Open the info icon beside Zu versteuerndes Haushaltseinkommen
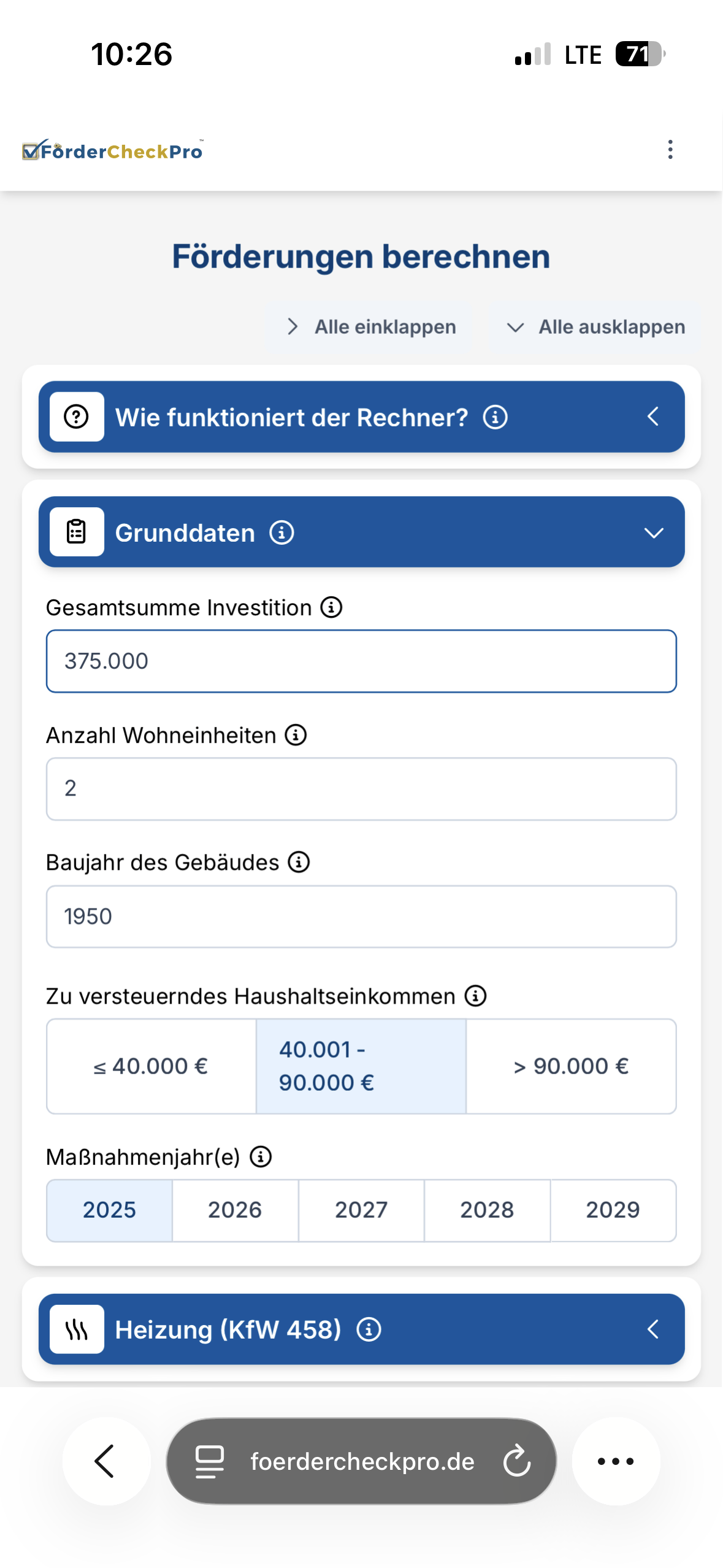This screenshot has height=1568, width=723. (x=474, y=995)
